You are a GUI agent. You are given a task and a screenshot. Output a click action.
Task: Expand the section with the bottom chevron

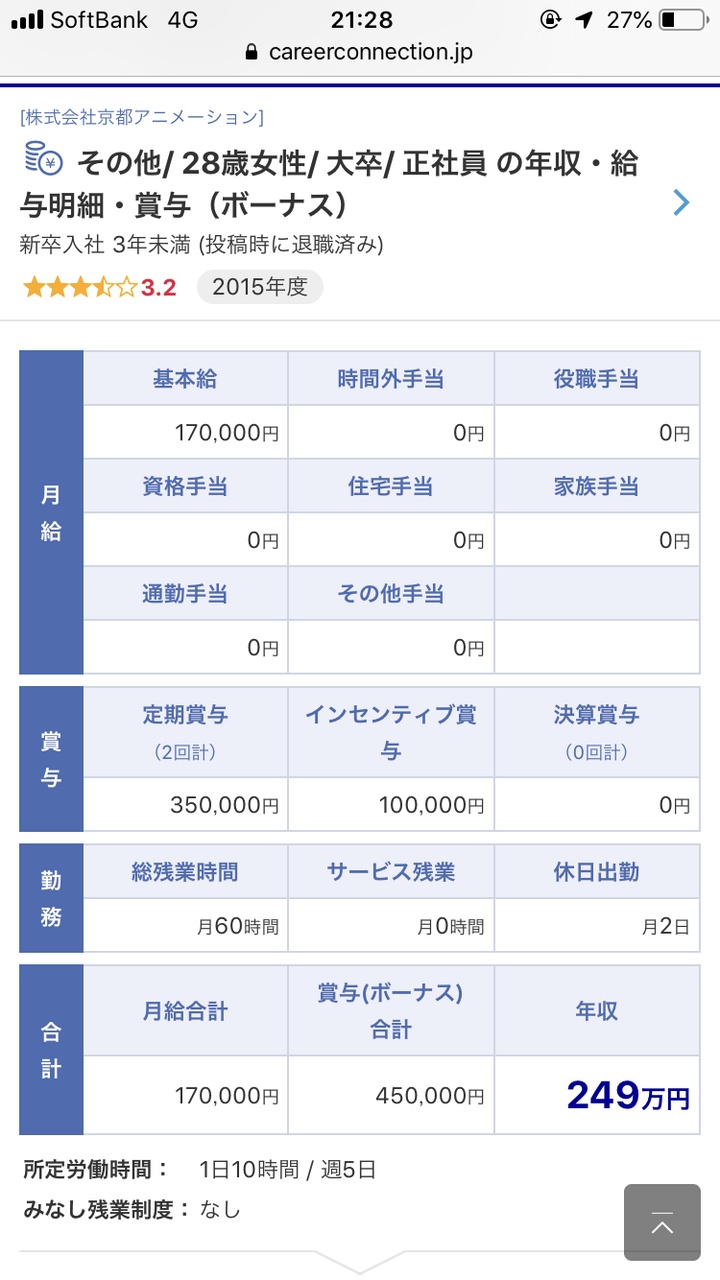tap(359, 1262)
